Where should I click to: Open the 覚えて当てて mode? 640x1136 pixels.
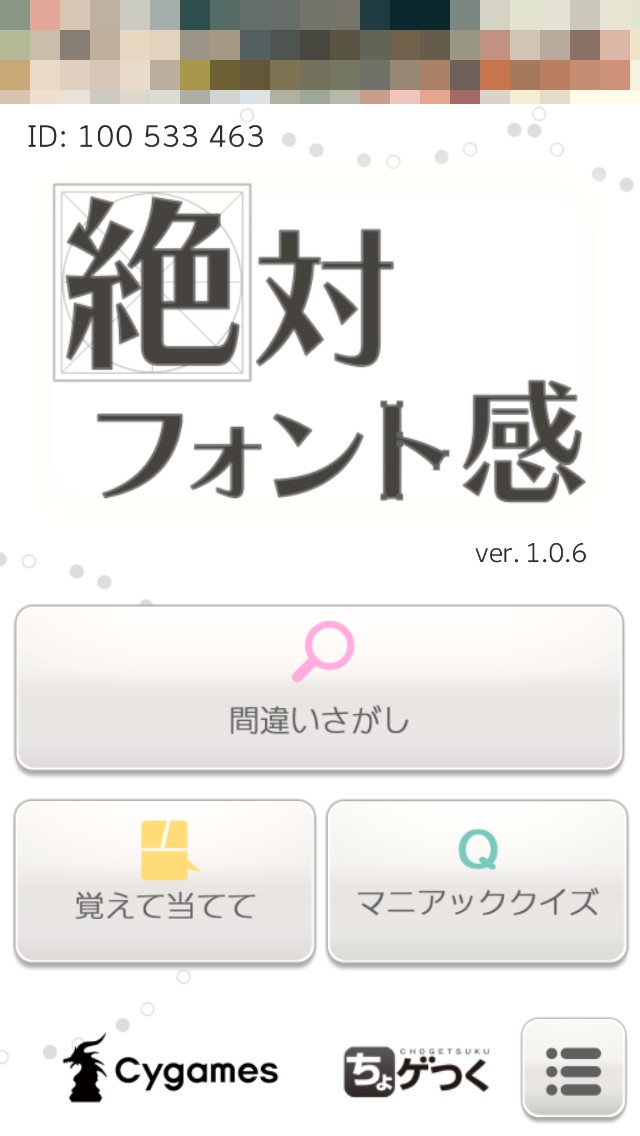click(165, 880)
